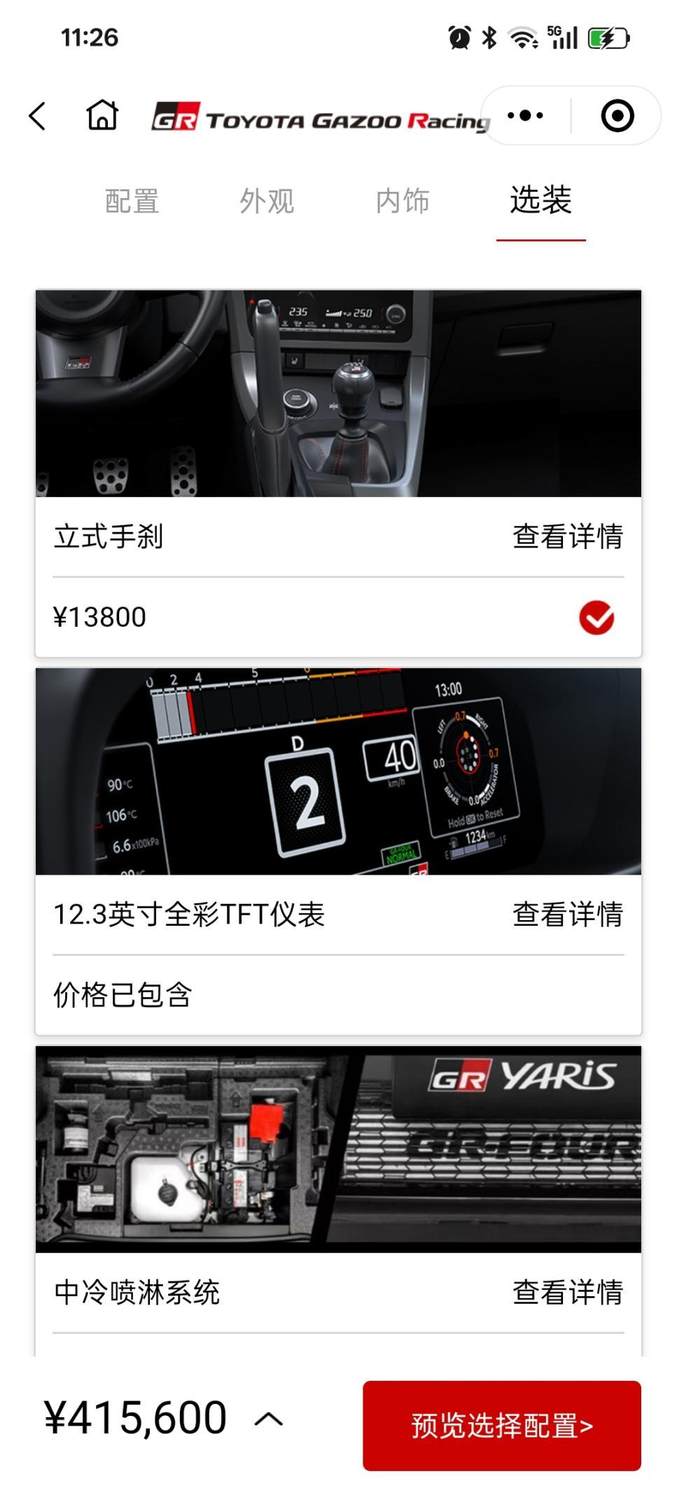Open the 中冷喷淋系统 image card
Screen dimensions: 677x1488
pyautogui.click(x=338, y=1148)
